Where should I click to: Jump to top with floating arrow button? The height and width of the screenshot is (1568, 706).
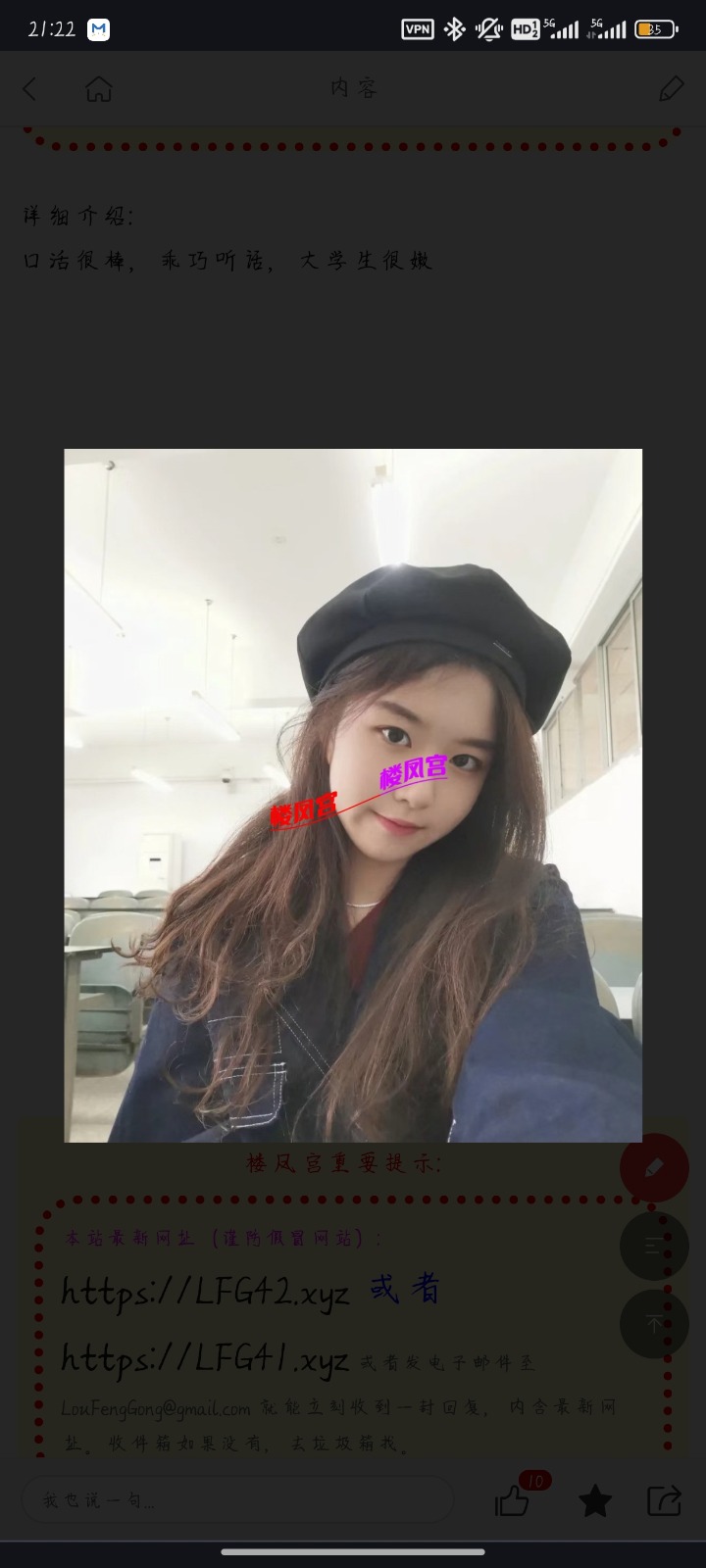coord(654,1323)
